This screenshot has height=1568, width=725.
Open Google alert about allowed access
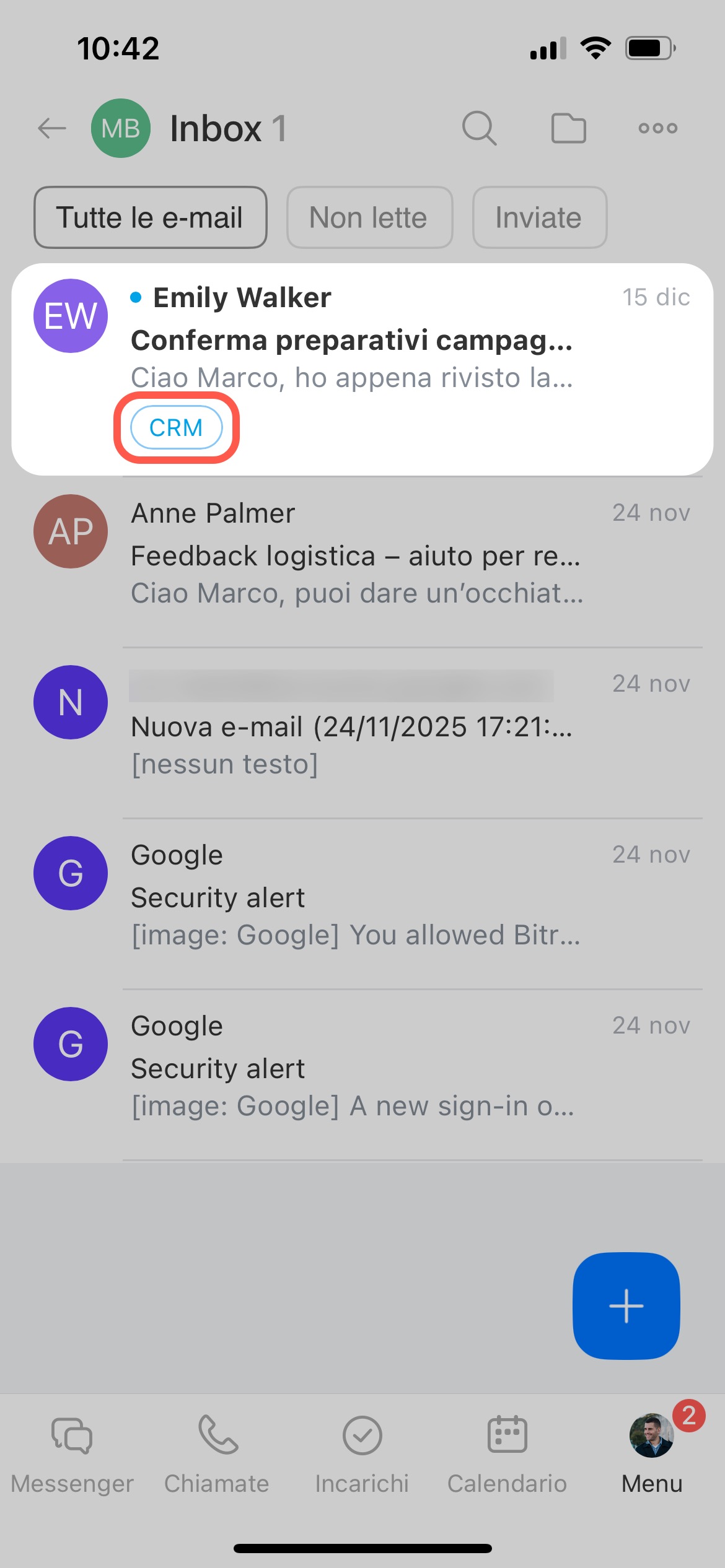click(372, 898)
